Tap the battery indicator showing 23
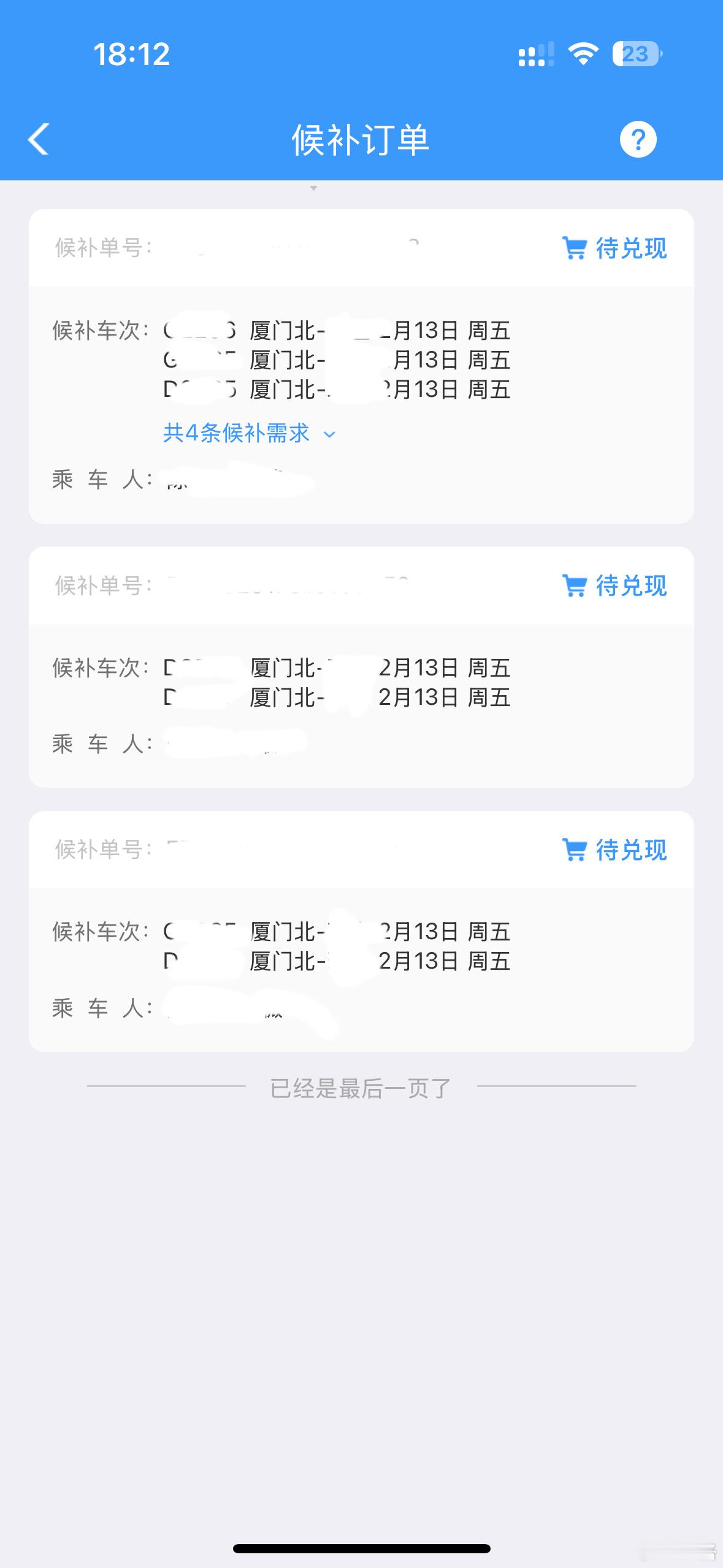 coord(636,55)
